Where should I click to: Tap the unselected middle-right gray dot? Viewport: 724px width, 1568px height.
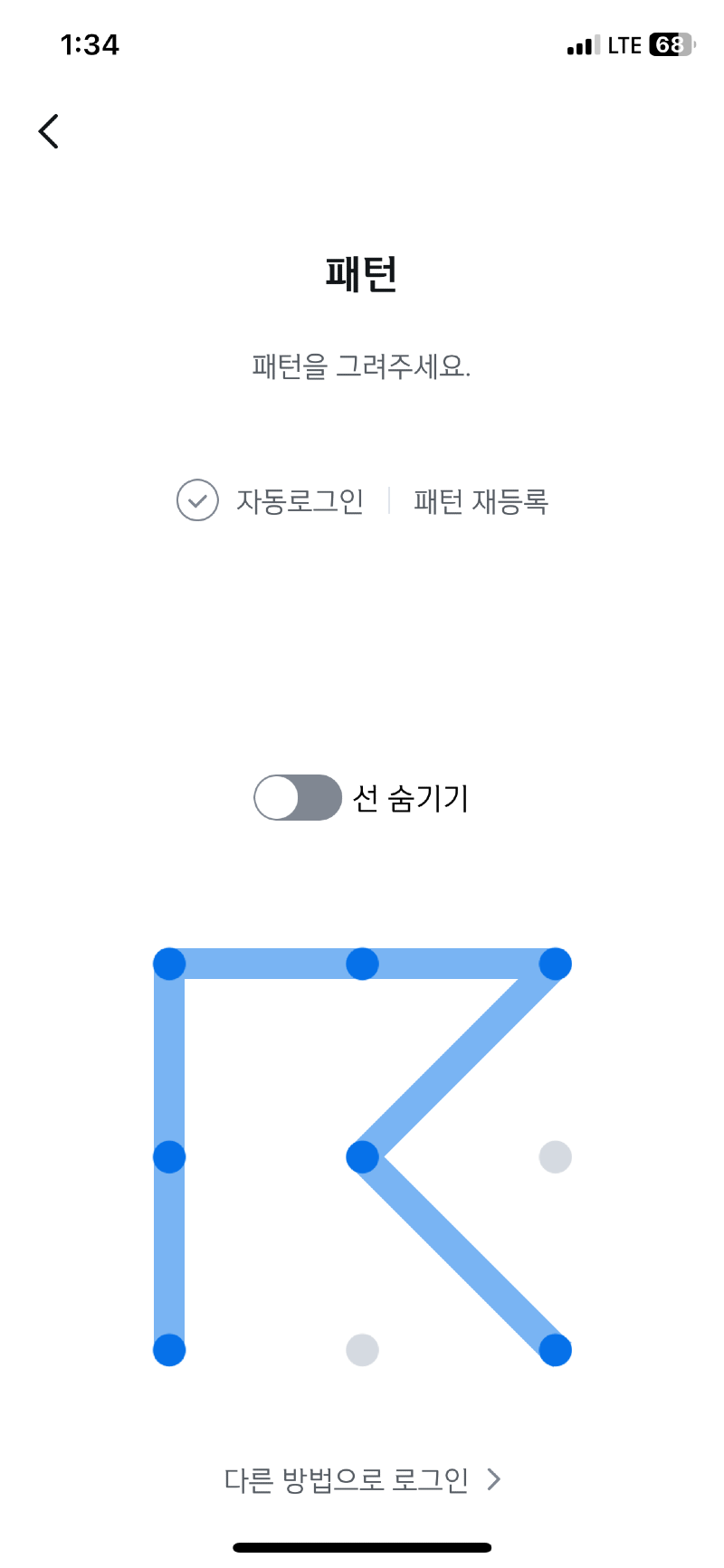[555, 1156]
